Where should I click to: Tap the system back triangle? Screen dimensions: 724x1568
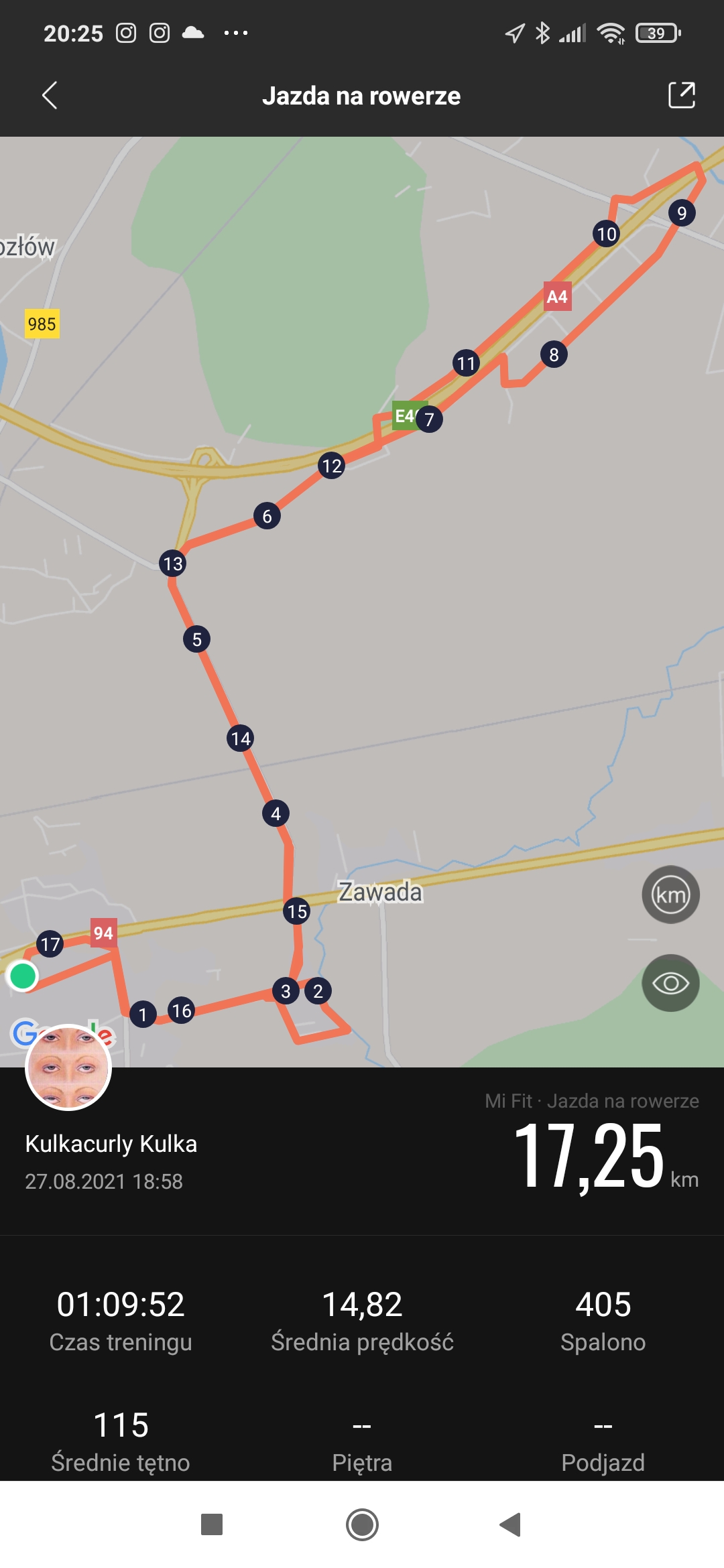[511, 1524]
